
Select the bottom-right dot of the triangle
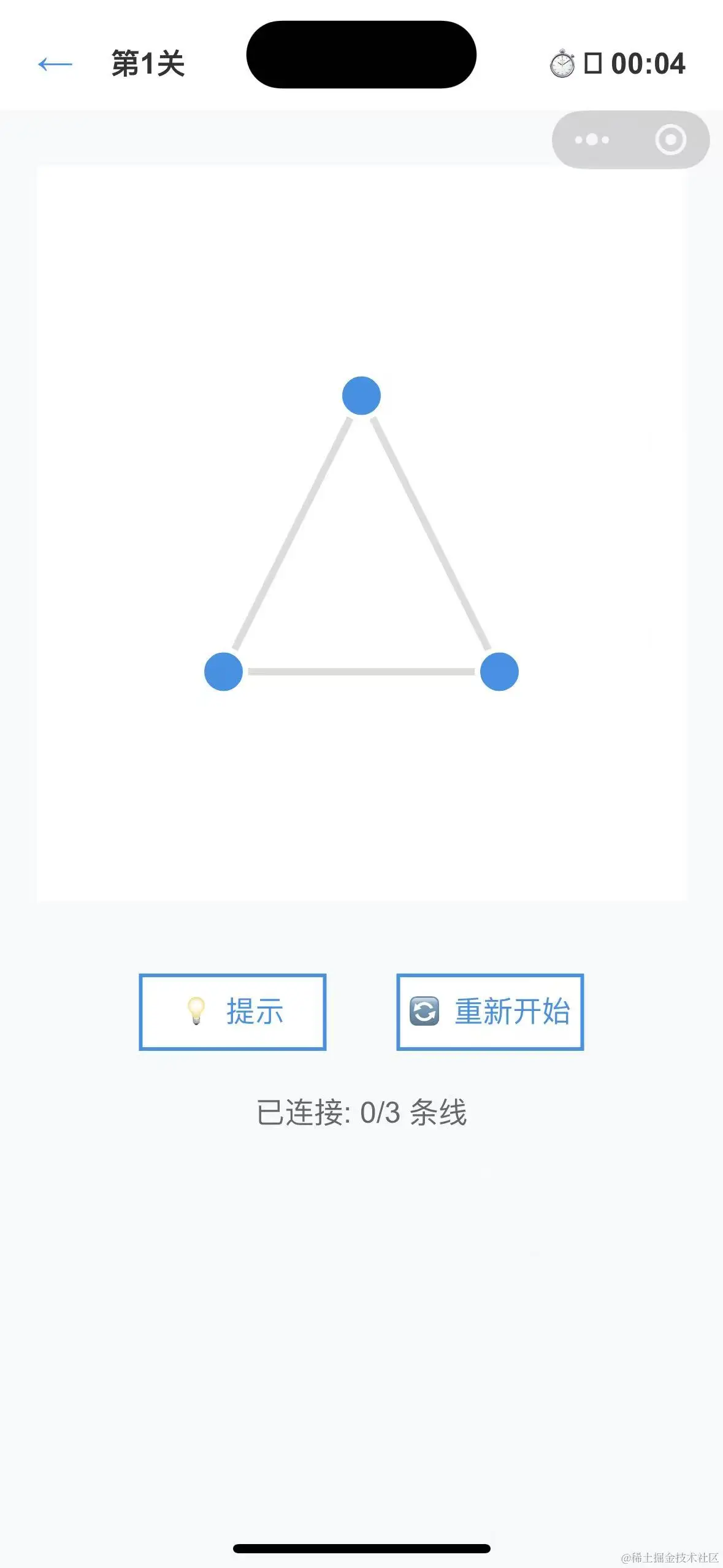(499, 672)
